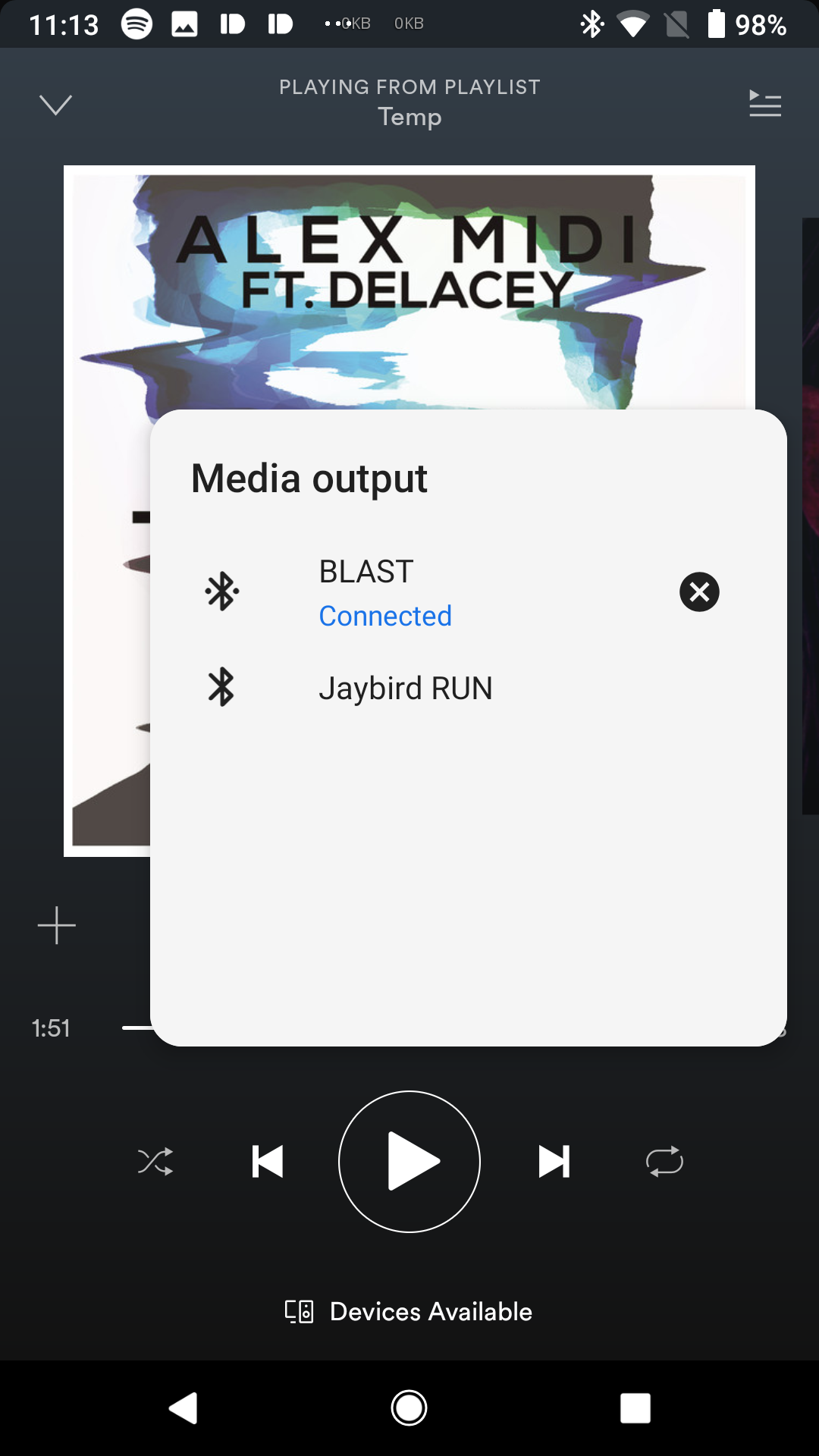The height and width of the screenshot is (1456, 819).
Task: Collapse the Now Playing screen
Action: [56, 105]
